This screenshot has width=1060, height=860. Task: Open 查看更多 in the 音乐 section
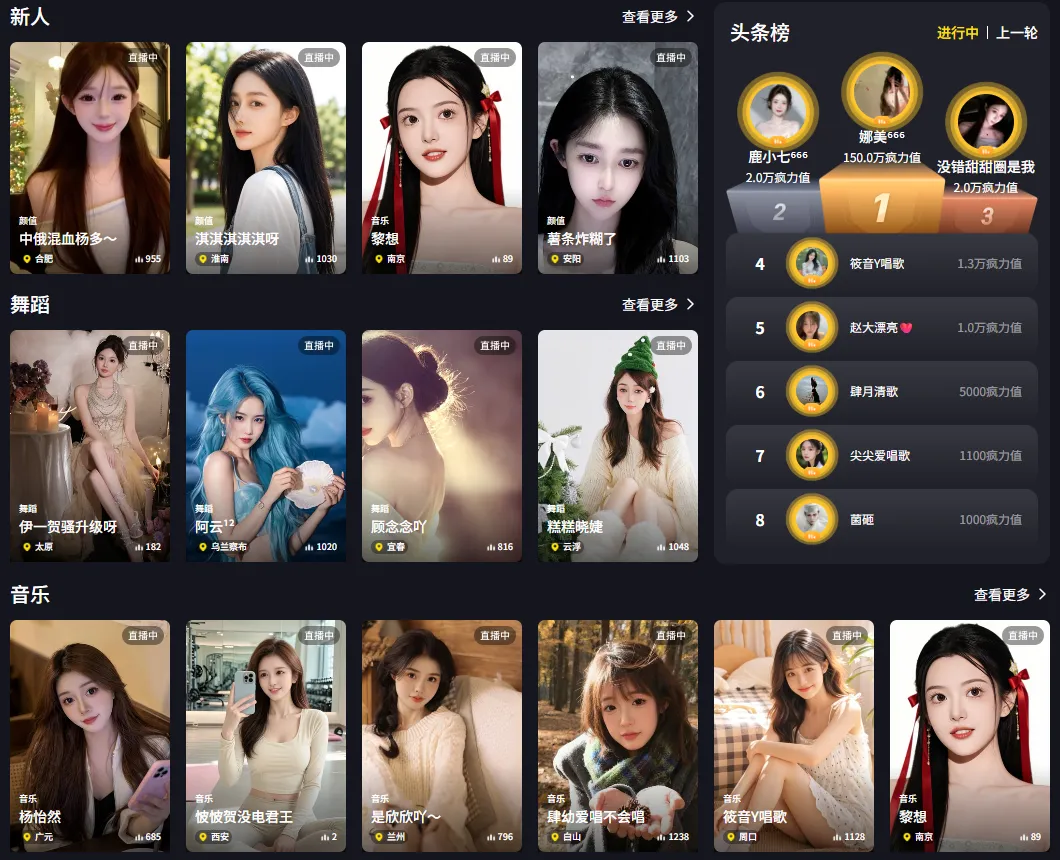[x=1009, y=595]
